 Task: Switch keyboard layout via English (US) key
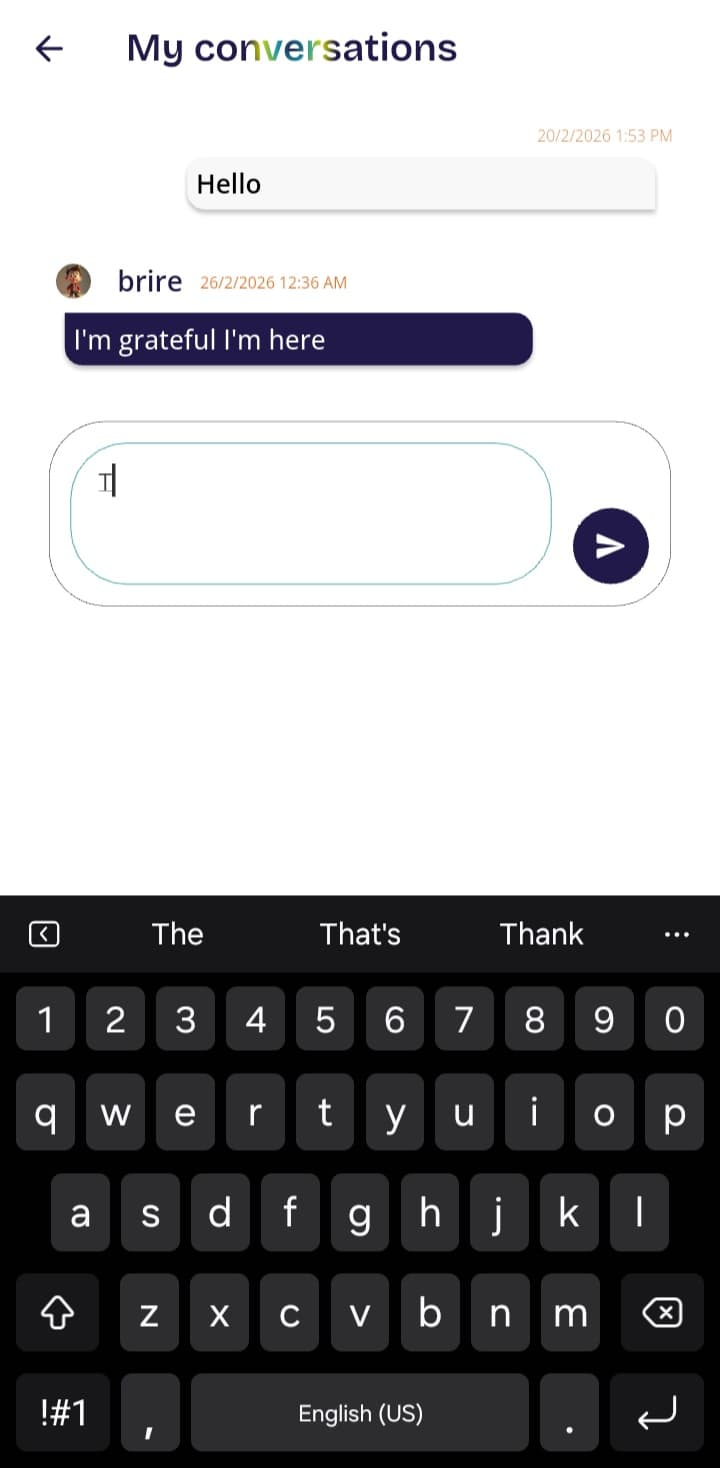[x=360, y=1413]
